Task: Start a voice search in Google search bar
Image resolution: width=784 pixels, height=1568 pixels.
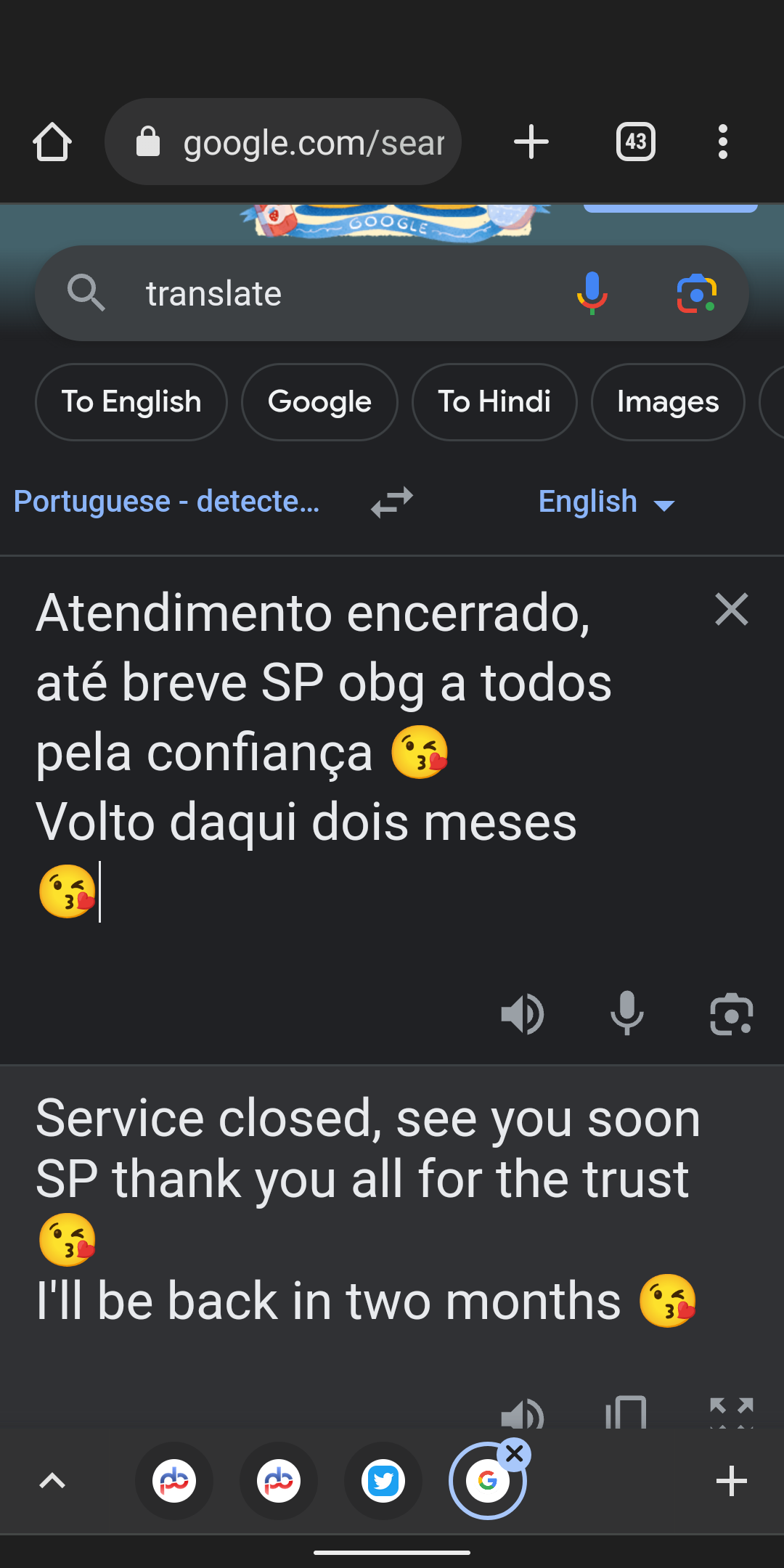Action: [592, 293]
